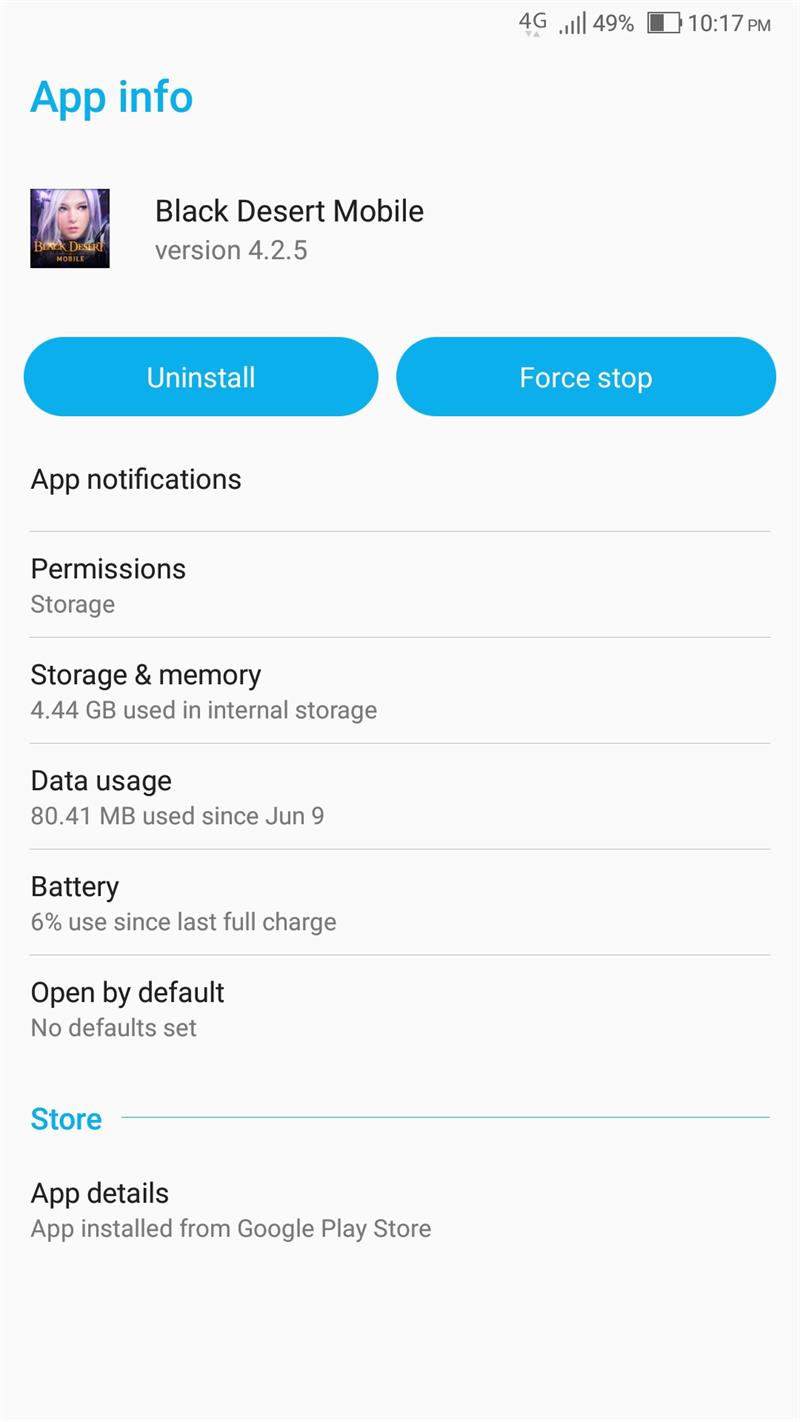Image resolution: width=800 pixels, height=1422 pixels.
Task: Uninstall Black Desert Mobile
Action: tap(201, 377)
